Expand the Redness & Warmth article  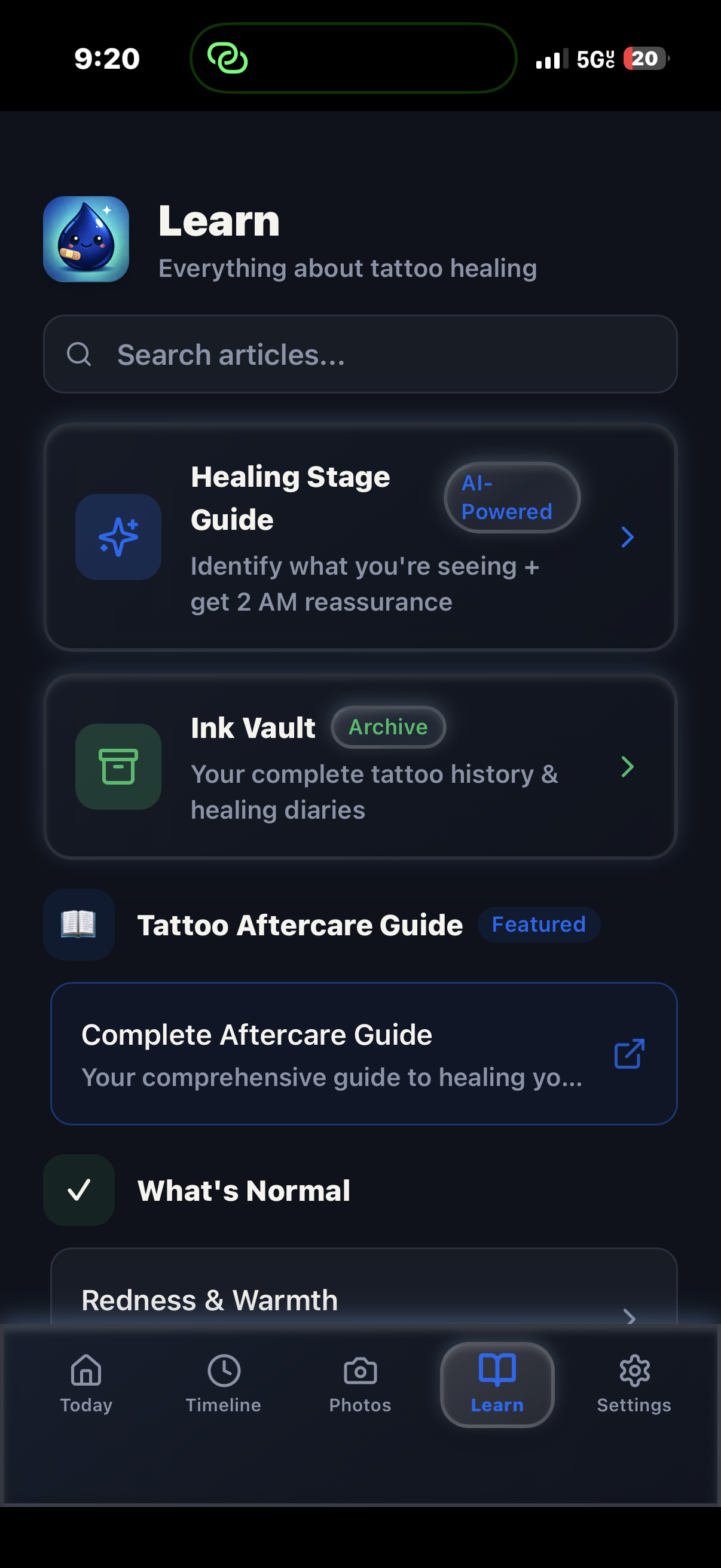(x=360, y=1298)
